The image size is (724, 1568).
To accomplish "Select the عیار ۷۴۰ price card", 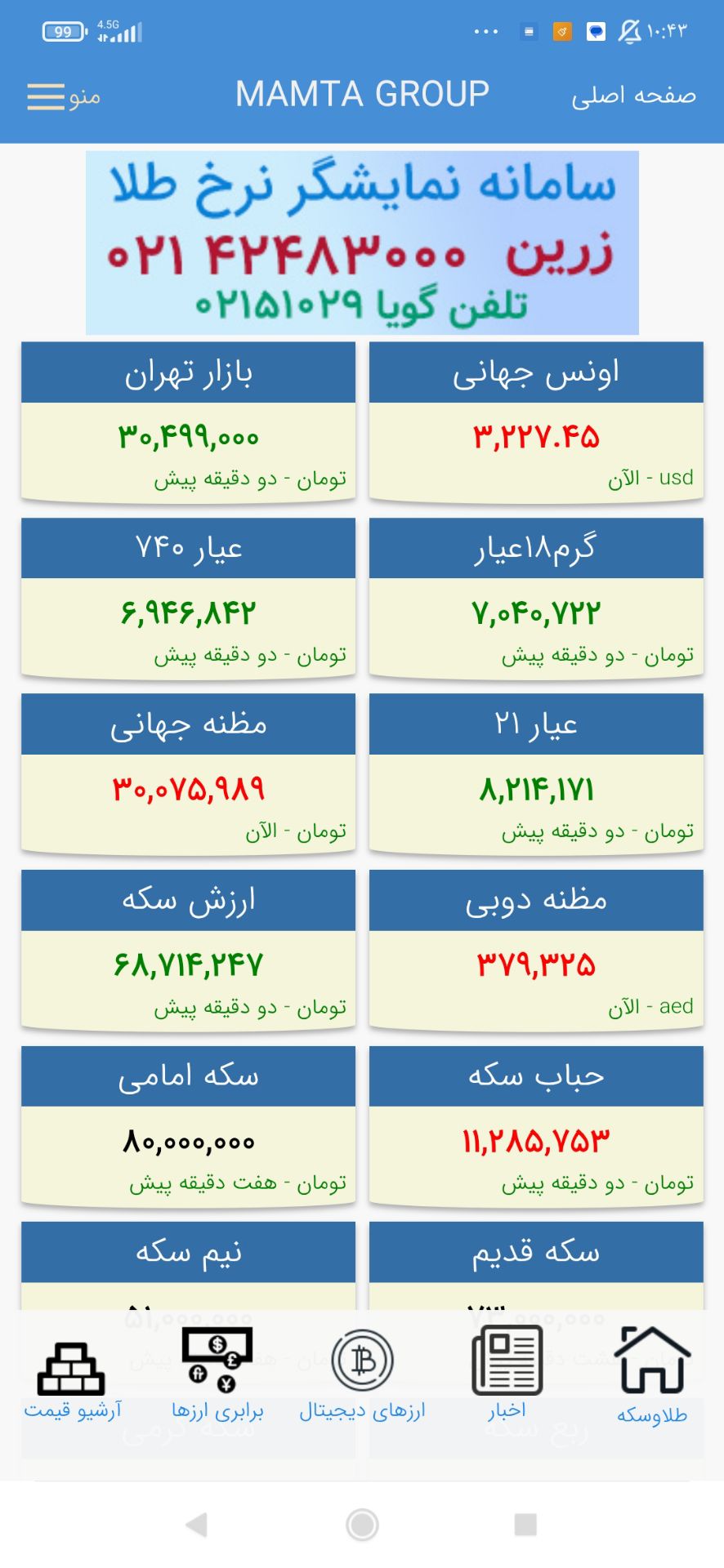I will click(188, 598).
